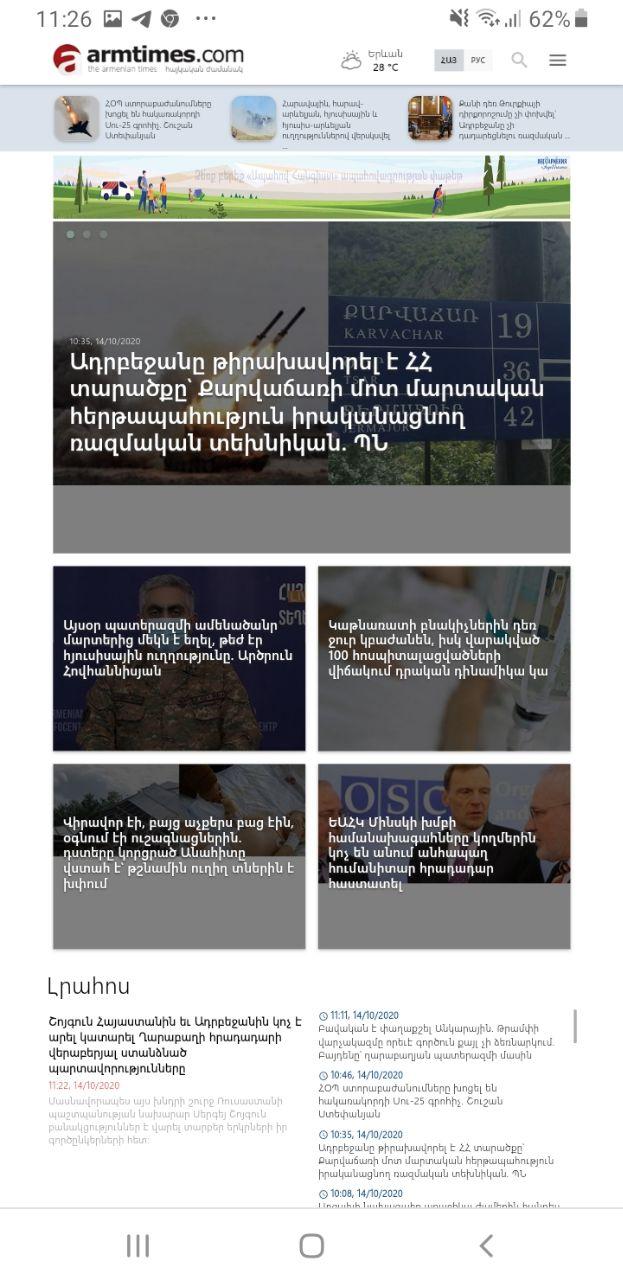Tap the system back button
The image size is (623, 1280).
point(486,1245)
